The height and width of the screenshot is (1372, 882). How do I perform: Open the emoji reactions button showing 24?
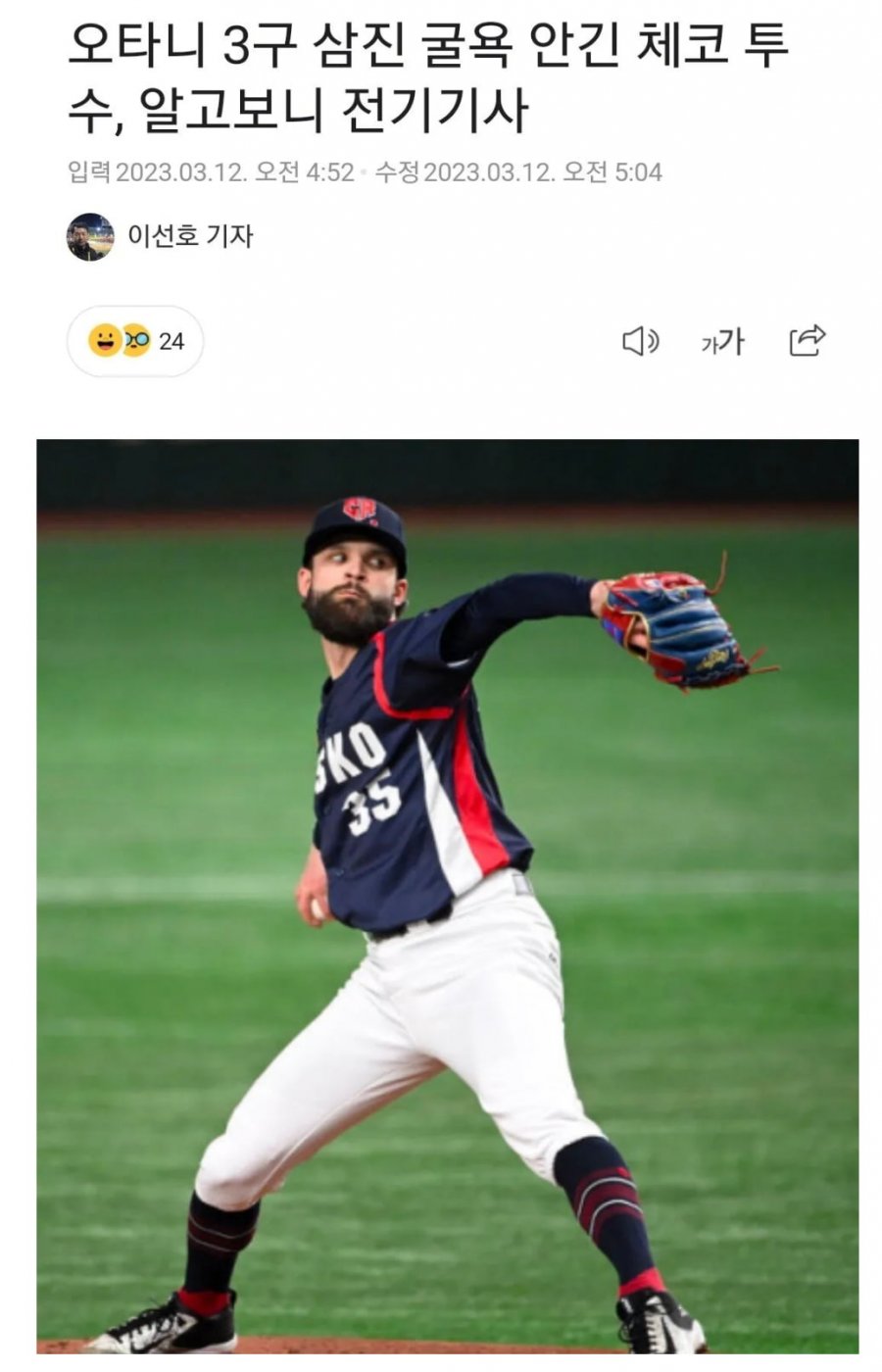coord(135,341)
